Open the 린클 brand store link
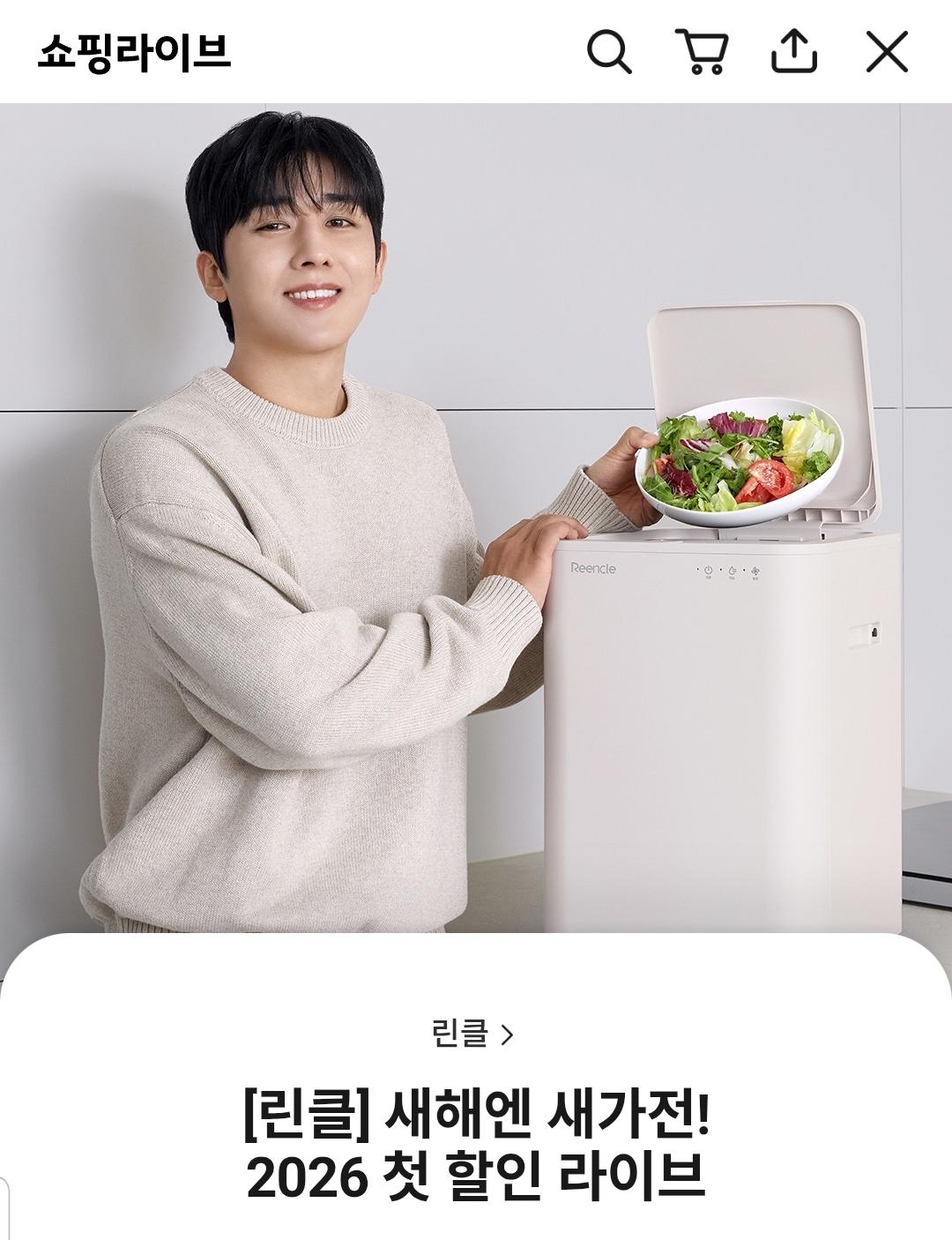 click(x=472, y=1034)
